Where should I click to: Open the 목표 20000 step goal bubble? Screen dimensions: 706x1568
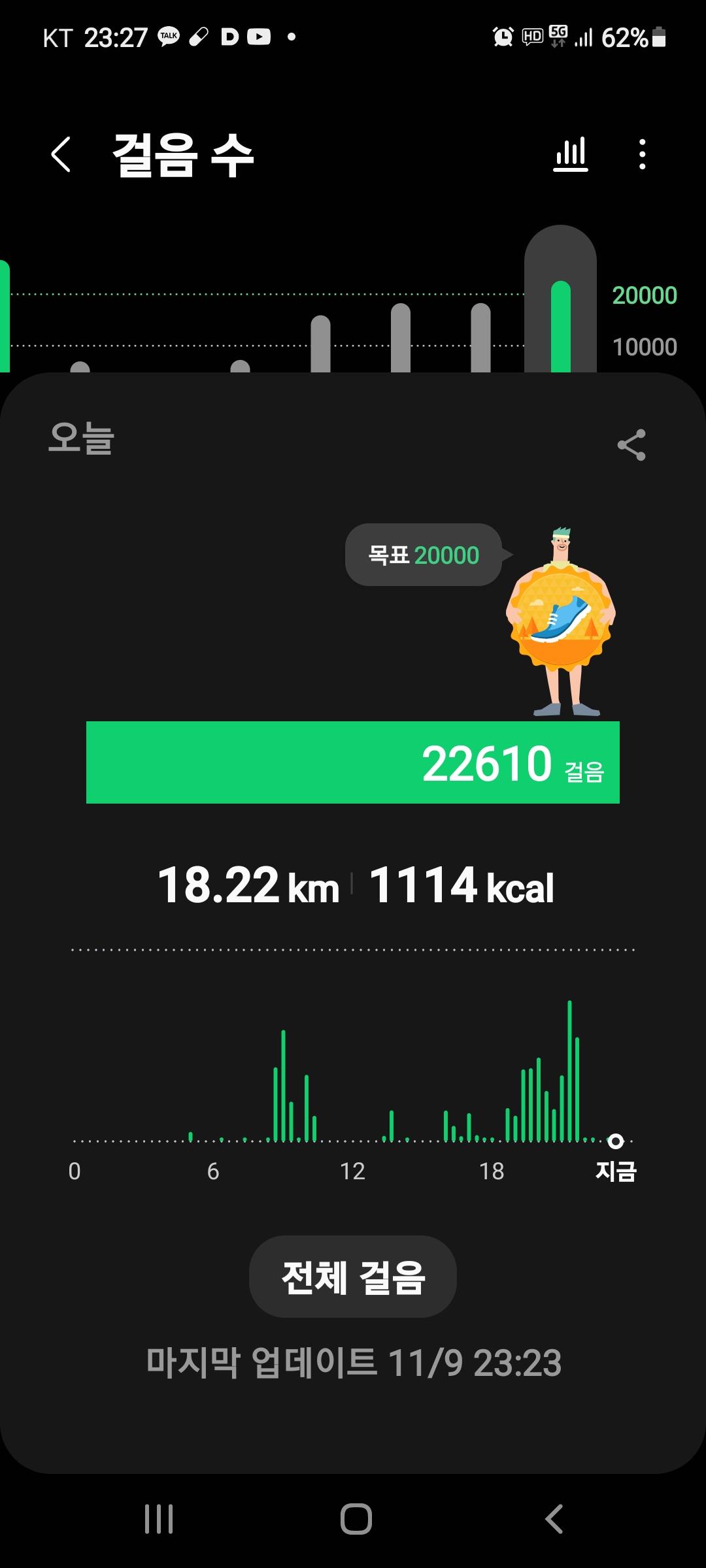point(424,555)
